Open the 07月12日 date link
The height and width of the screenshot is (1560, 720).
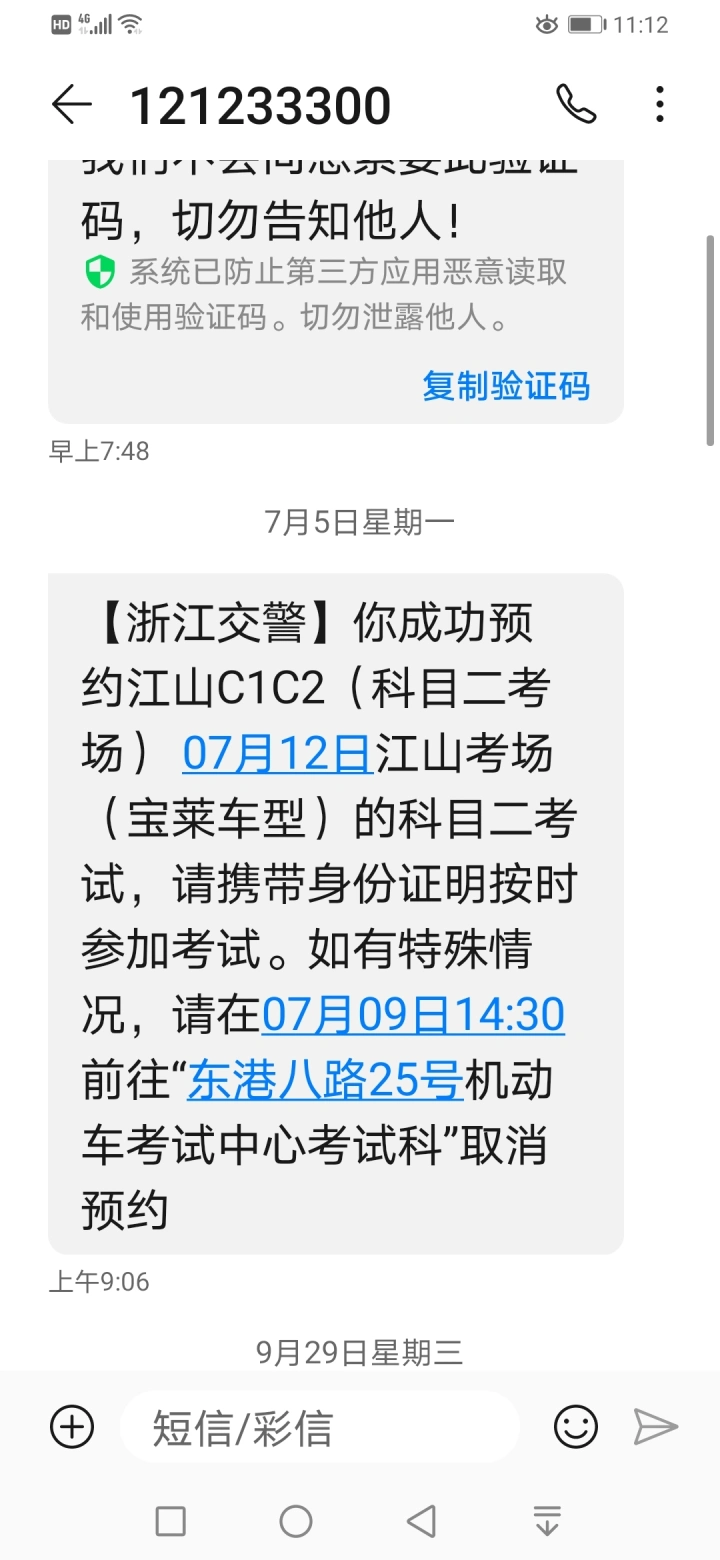pos(277,754)
